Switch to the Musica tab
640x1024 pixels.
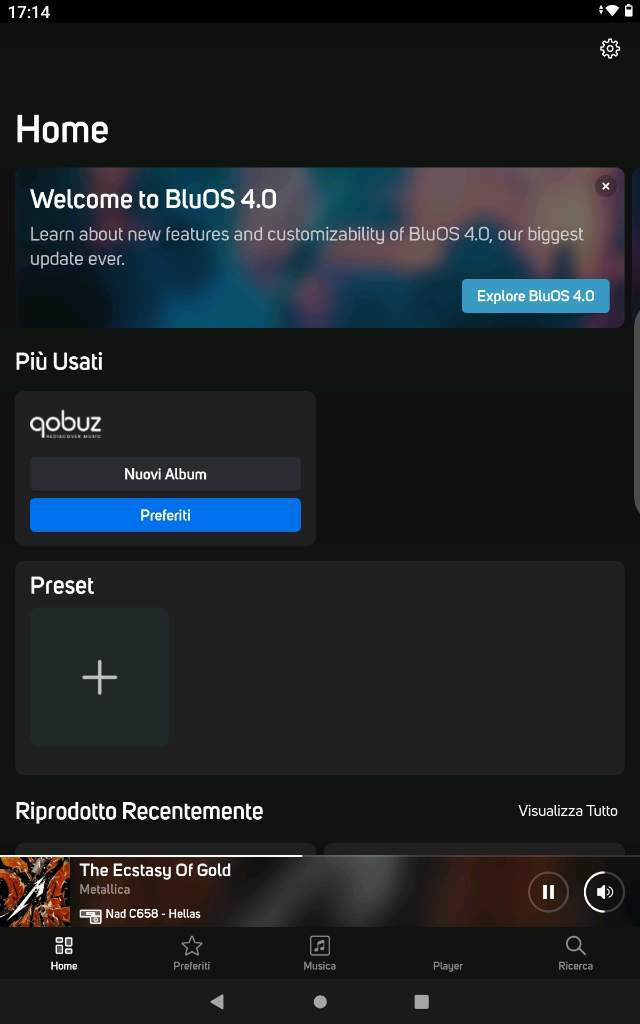click(319, 953)
